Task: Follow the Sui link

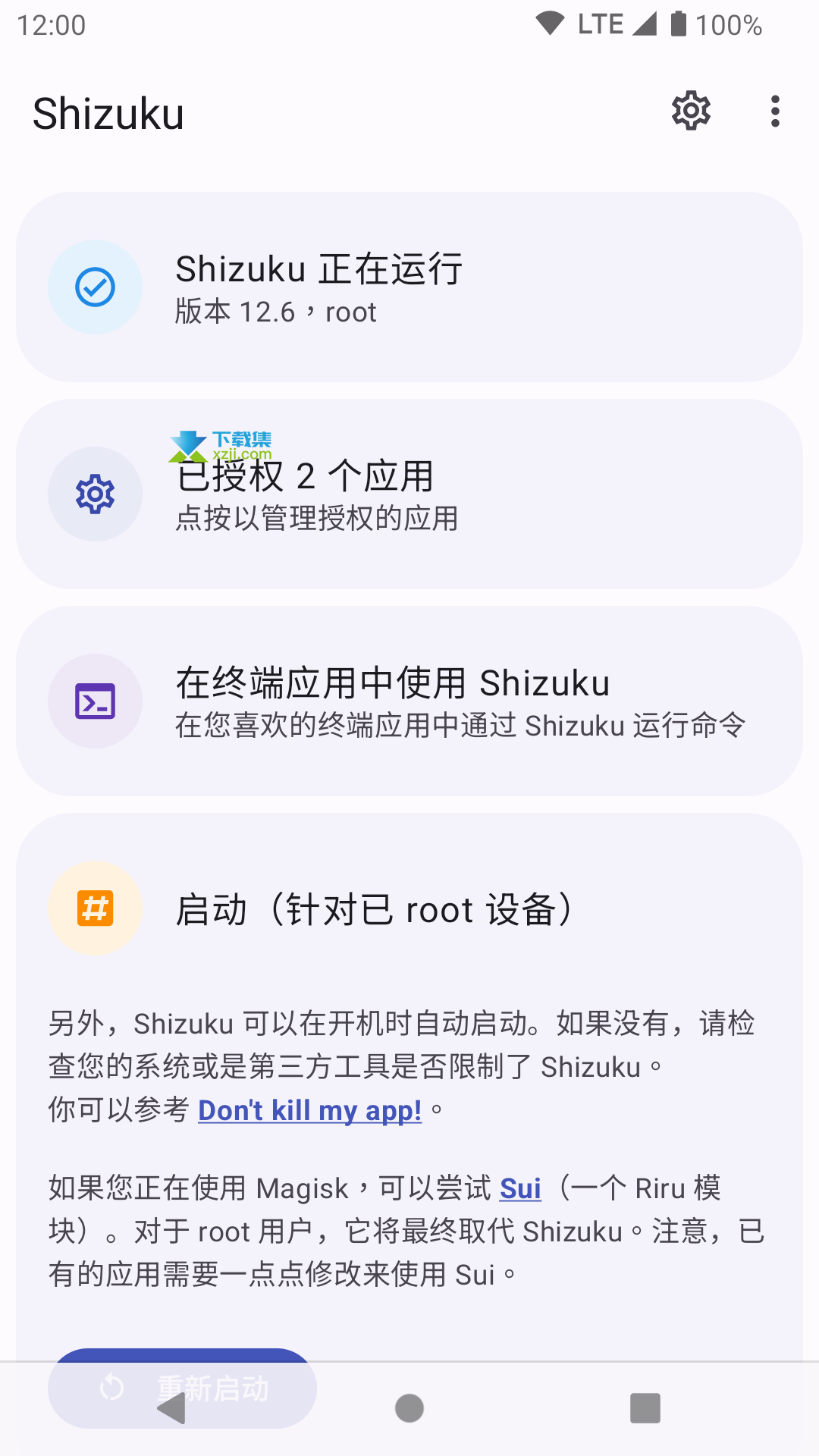Action: pos(520,1188)
